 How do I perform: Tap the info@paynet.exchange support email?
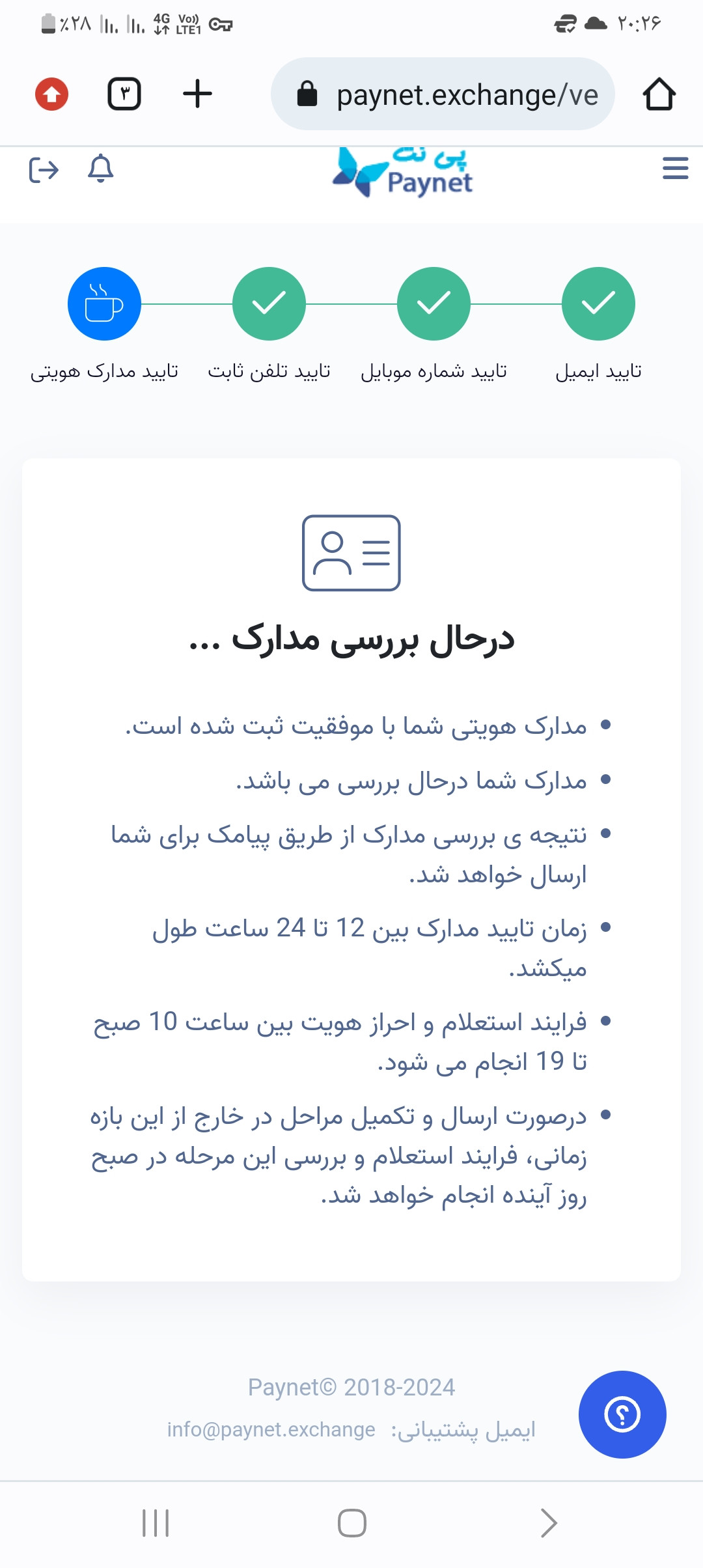[271, 1429]
